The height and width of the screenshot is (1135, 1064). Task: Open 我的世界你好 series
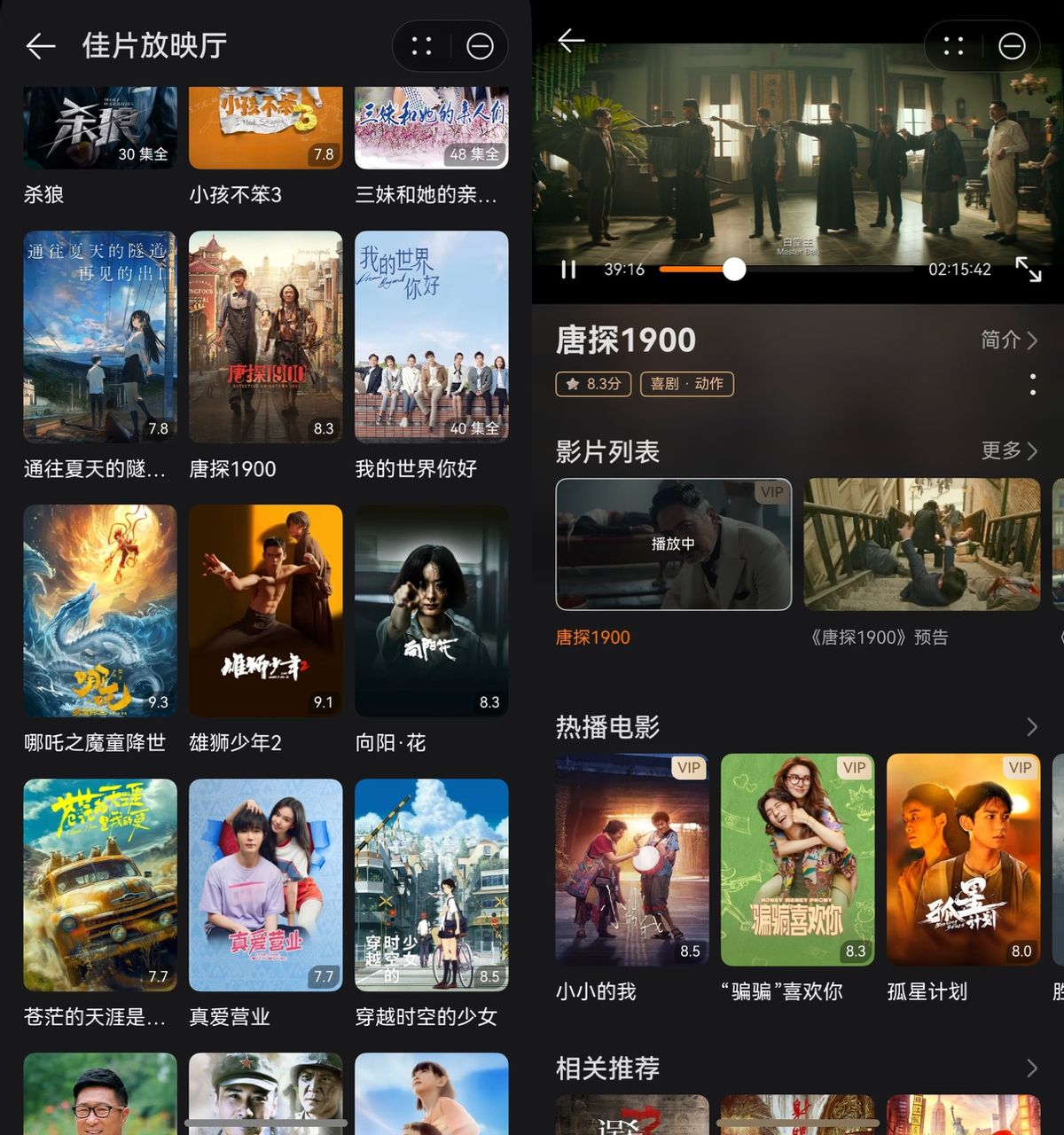(431, 337)
